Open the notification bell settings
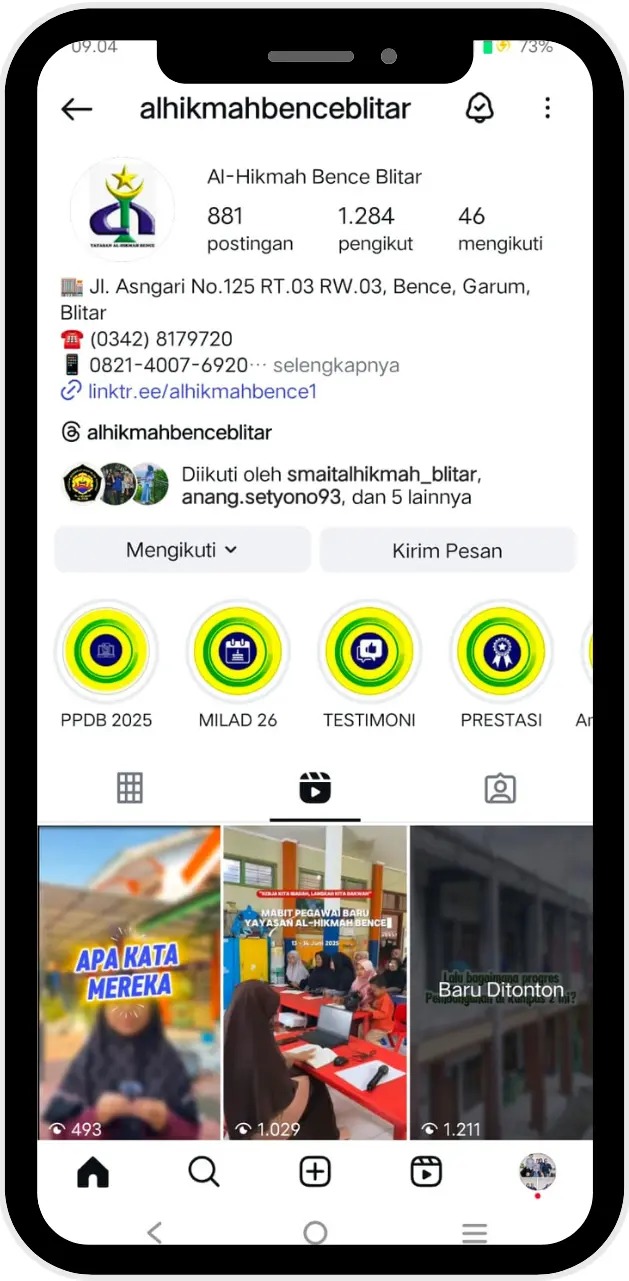This screenshot has width=629, height=1281. click(x=480, y=108)
